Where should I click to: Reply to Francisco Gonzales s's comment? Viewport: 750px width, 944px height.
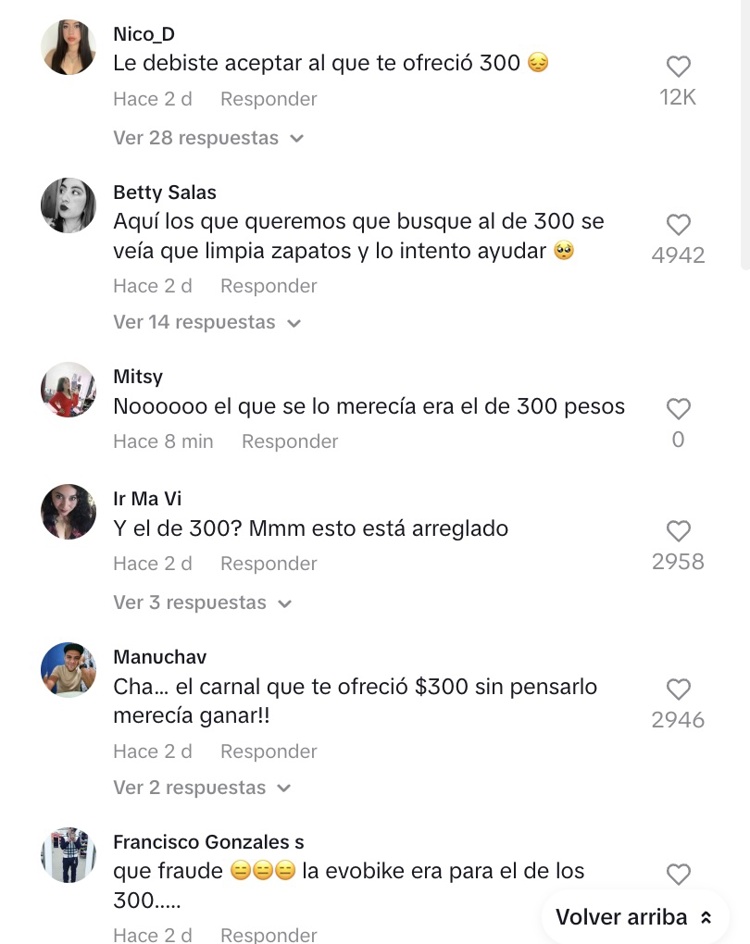268,934
